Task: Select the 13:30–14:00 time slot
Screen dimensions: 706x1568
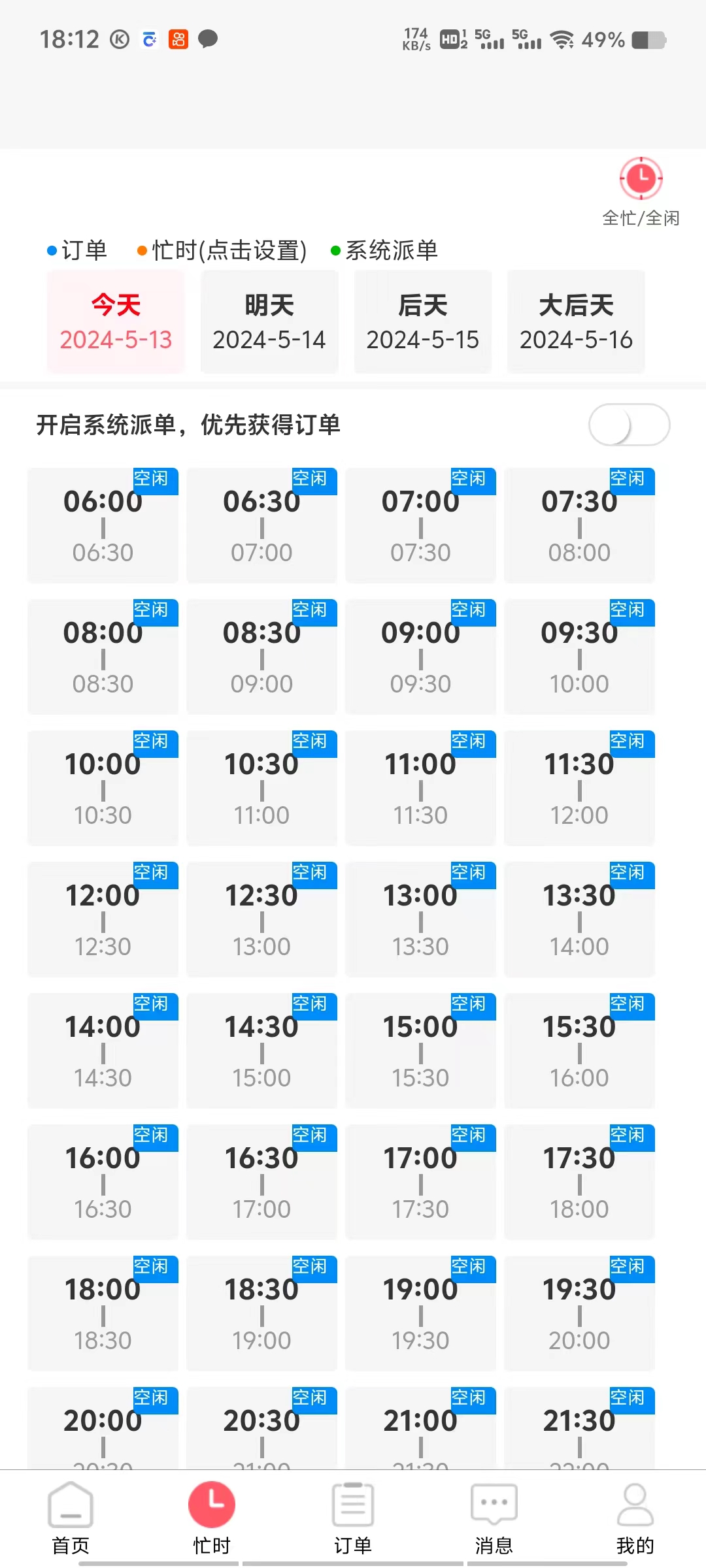Action: (x=579, y=919)
